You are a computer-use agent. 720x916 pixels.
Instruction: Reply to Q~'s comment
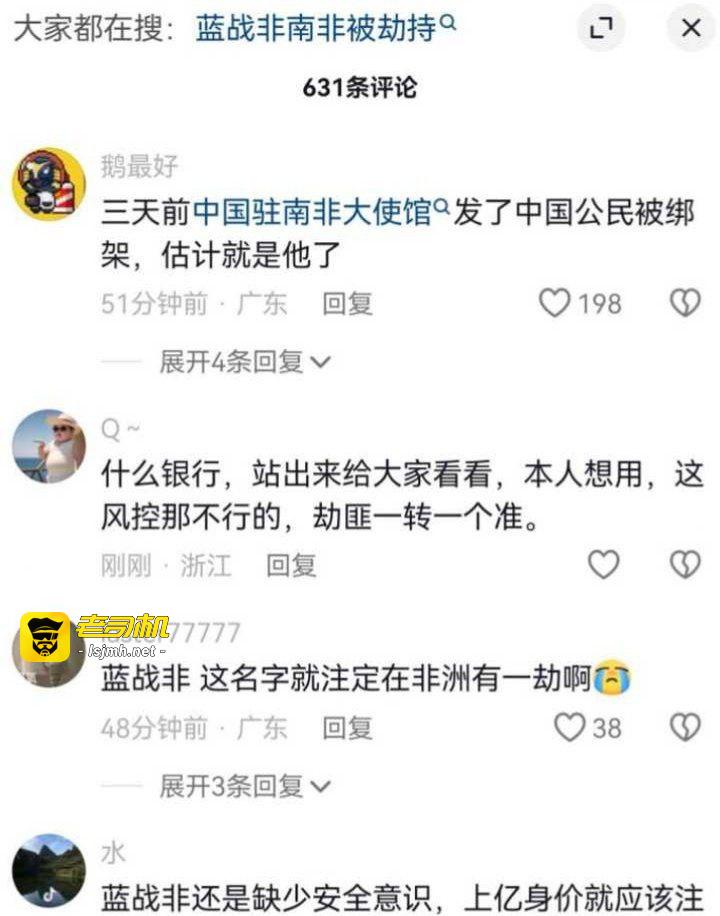point(291,565)
